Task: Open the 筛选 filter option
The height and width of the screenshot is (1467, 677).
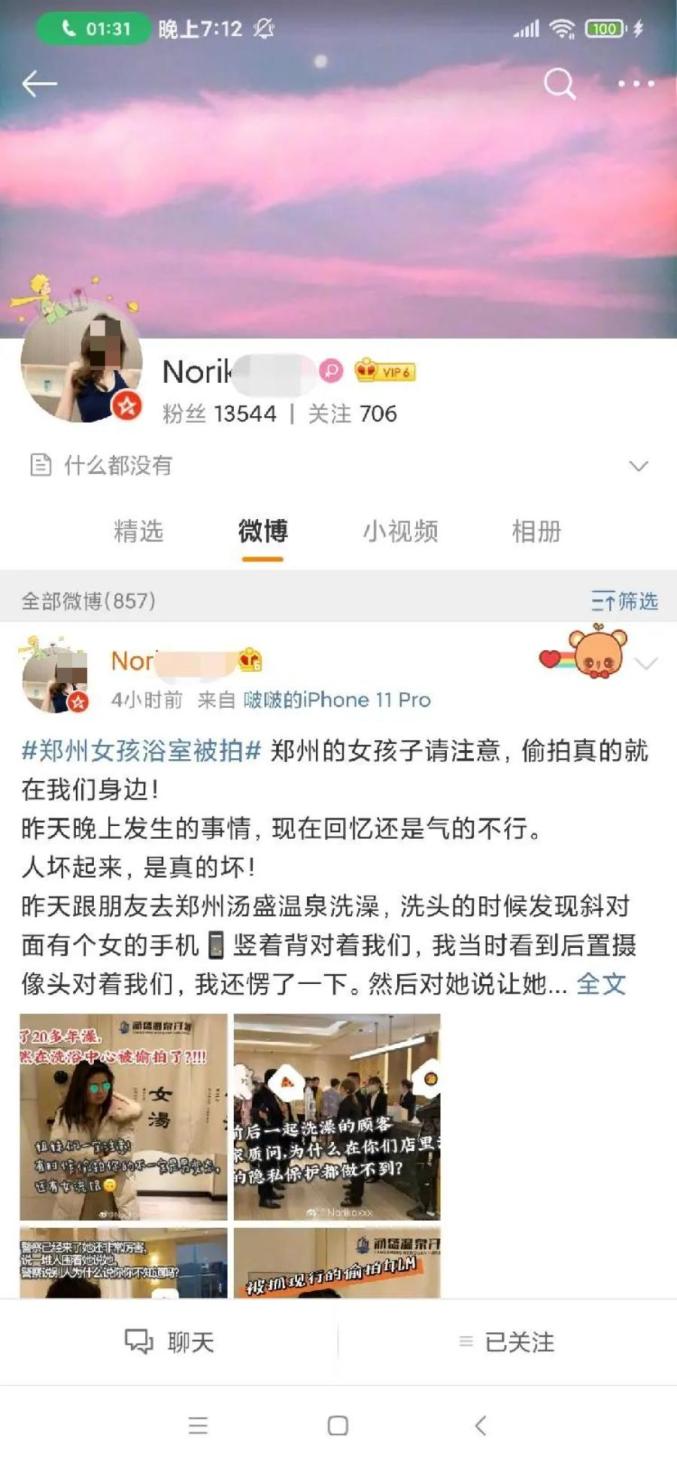Action: [625, 601]
